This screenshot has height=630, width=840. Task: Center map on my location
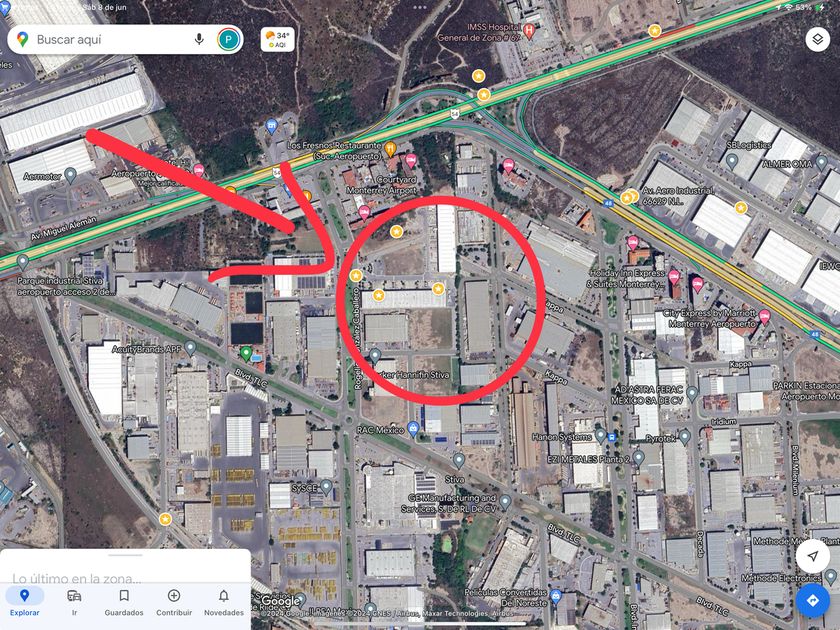coord(813,556)
